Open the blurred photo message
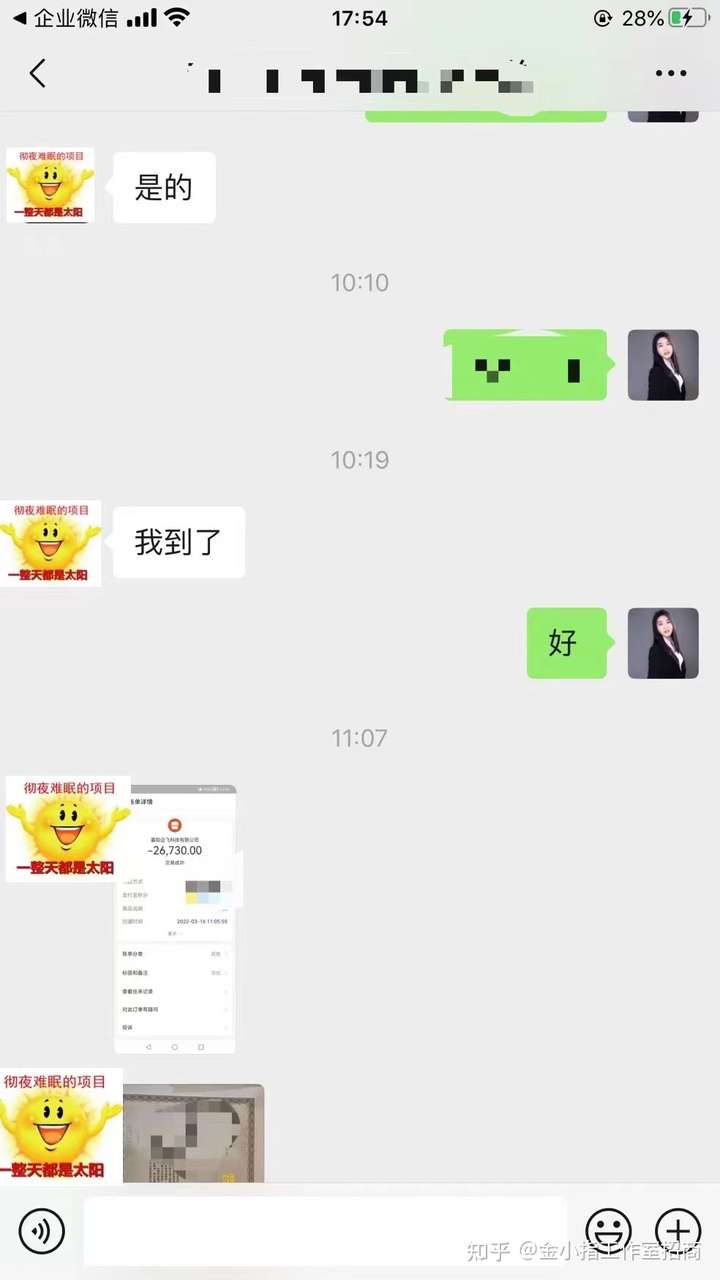Viewport: 720px width, 1280px height. click(193, 1132)
